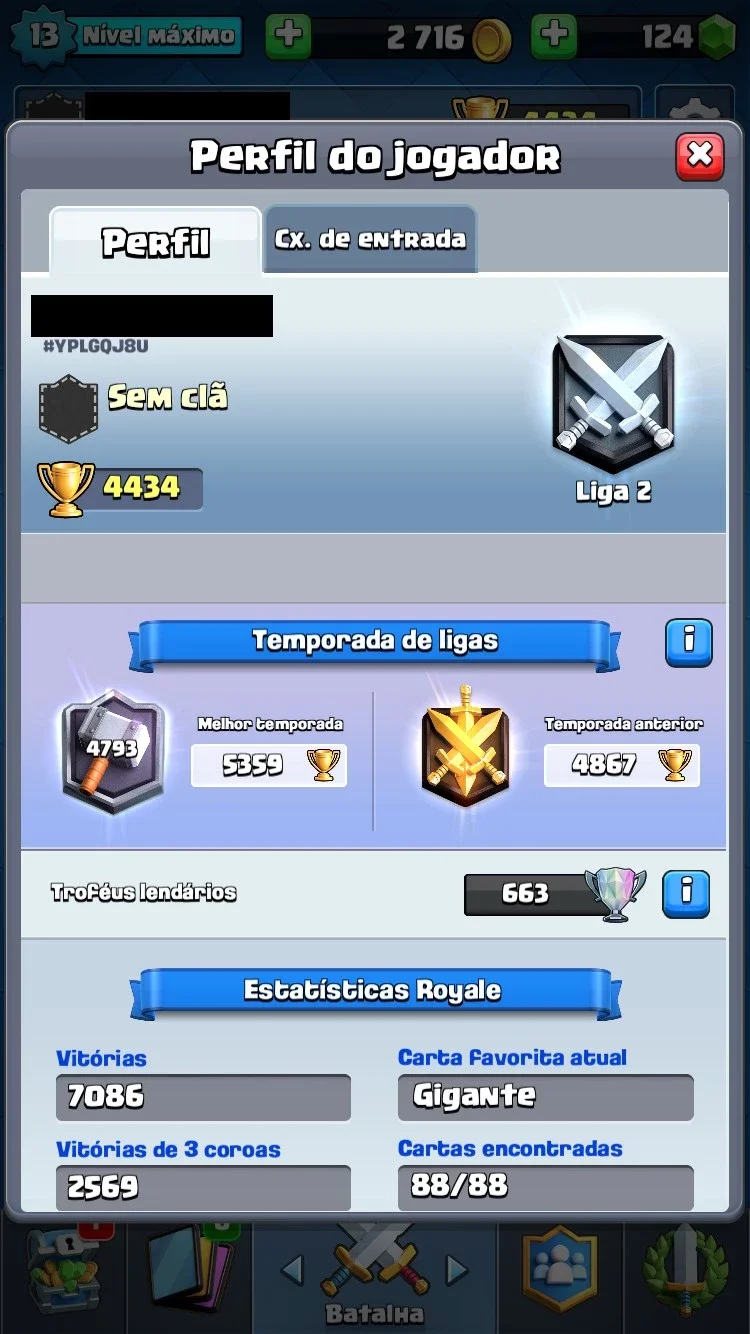This screenshot has height=1334, width=750.
Task: Add gems with the plus button
Action: [x=553, y=37]
